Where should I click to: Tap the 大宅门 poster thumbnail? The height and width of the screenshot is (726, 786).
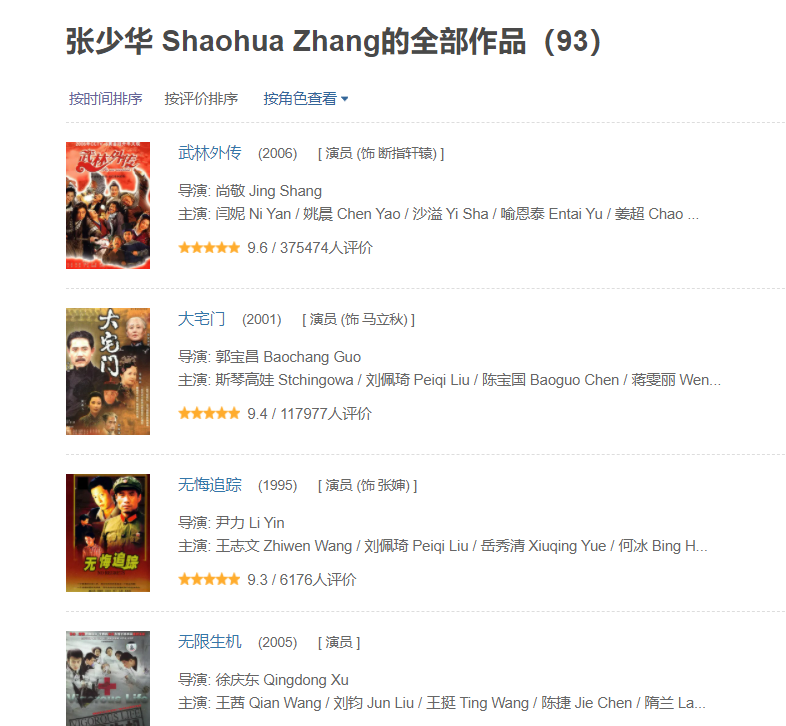(108, 371)
